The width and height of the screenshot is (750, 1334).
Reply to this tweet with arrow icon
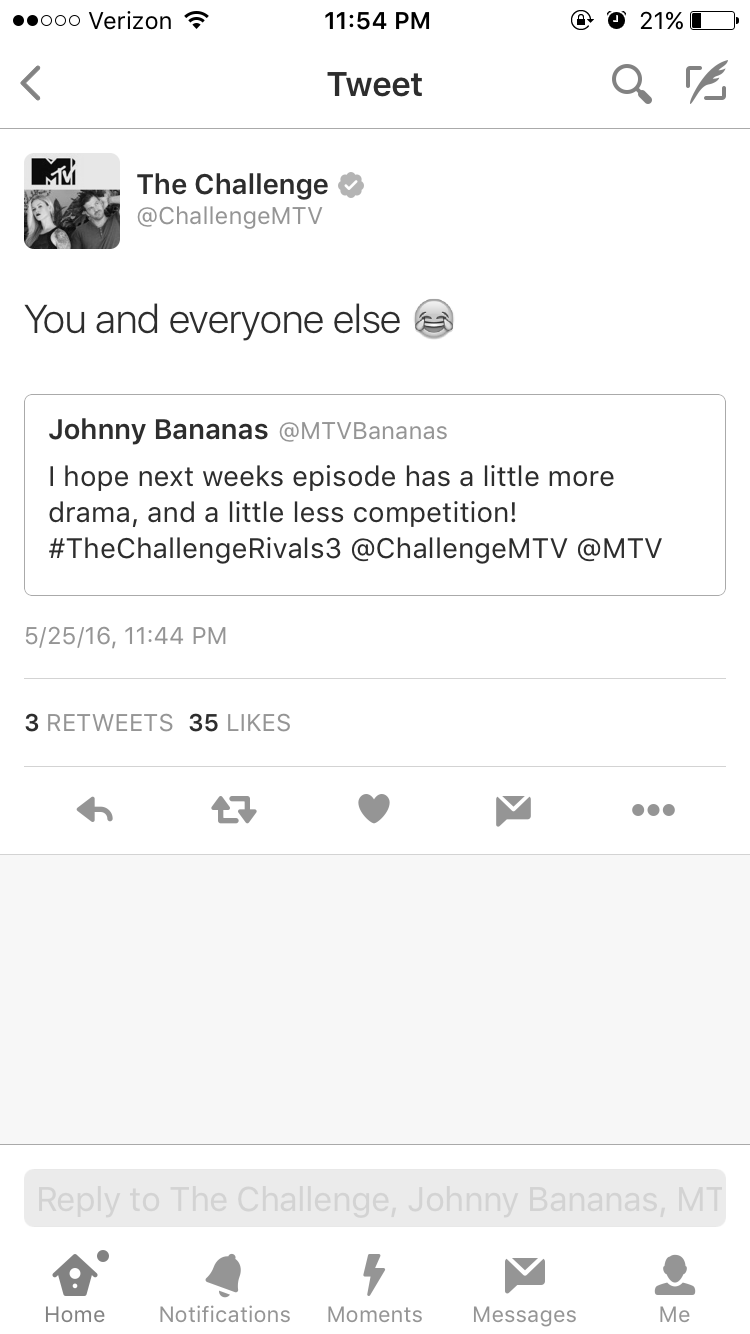(x=95, y=810)
